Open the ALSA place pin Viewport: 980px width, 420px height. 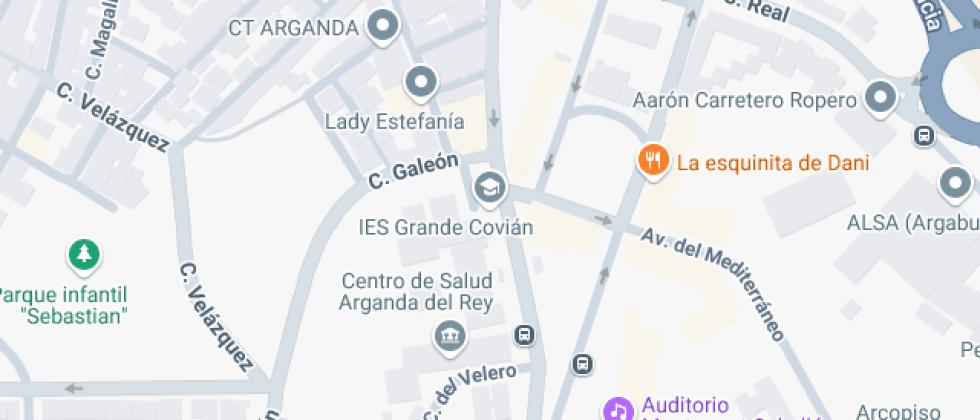click(955, 183)
